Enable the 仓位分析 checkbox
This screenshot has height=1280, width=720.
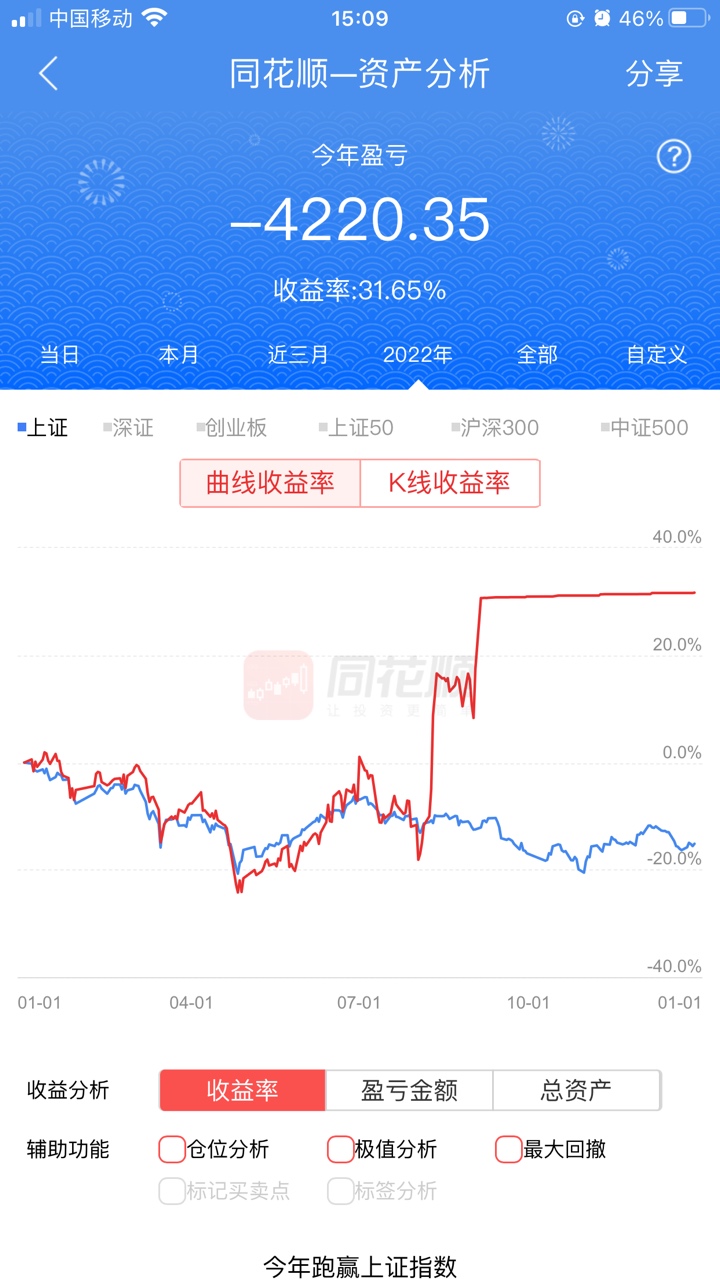[172, 1150]
